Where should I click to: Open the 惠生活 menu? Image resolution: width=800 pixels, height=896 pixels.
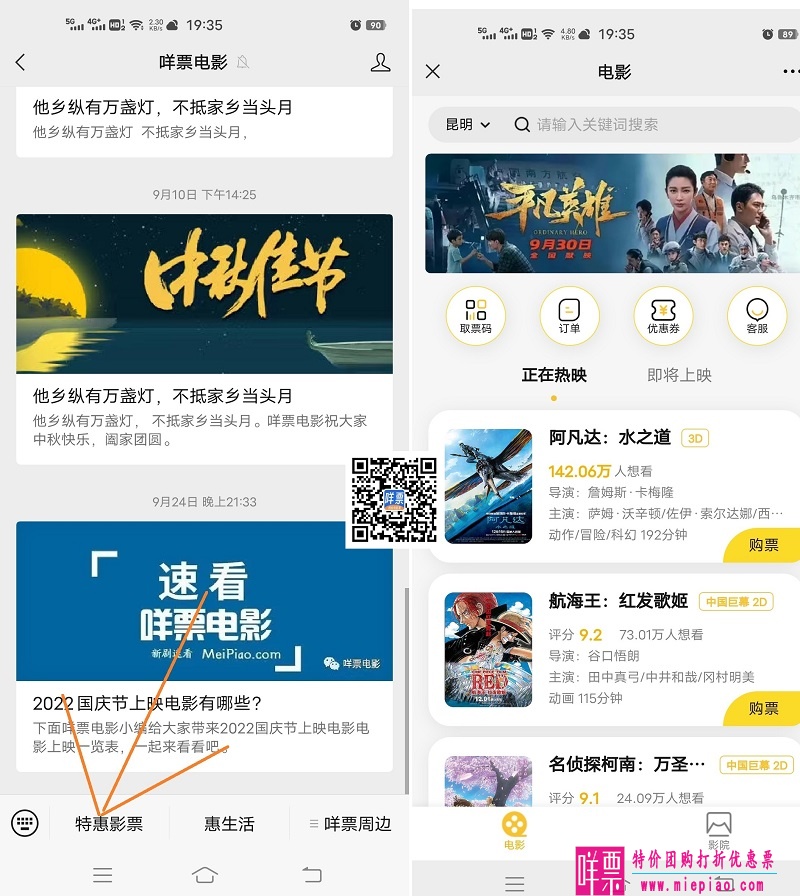click(229, 824)
